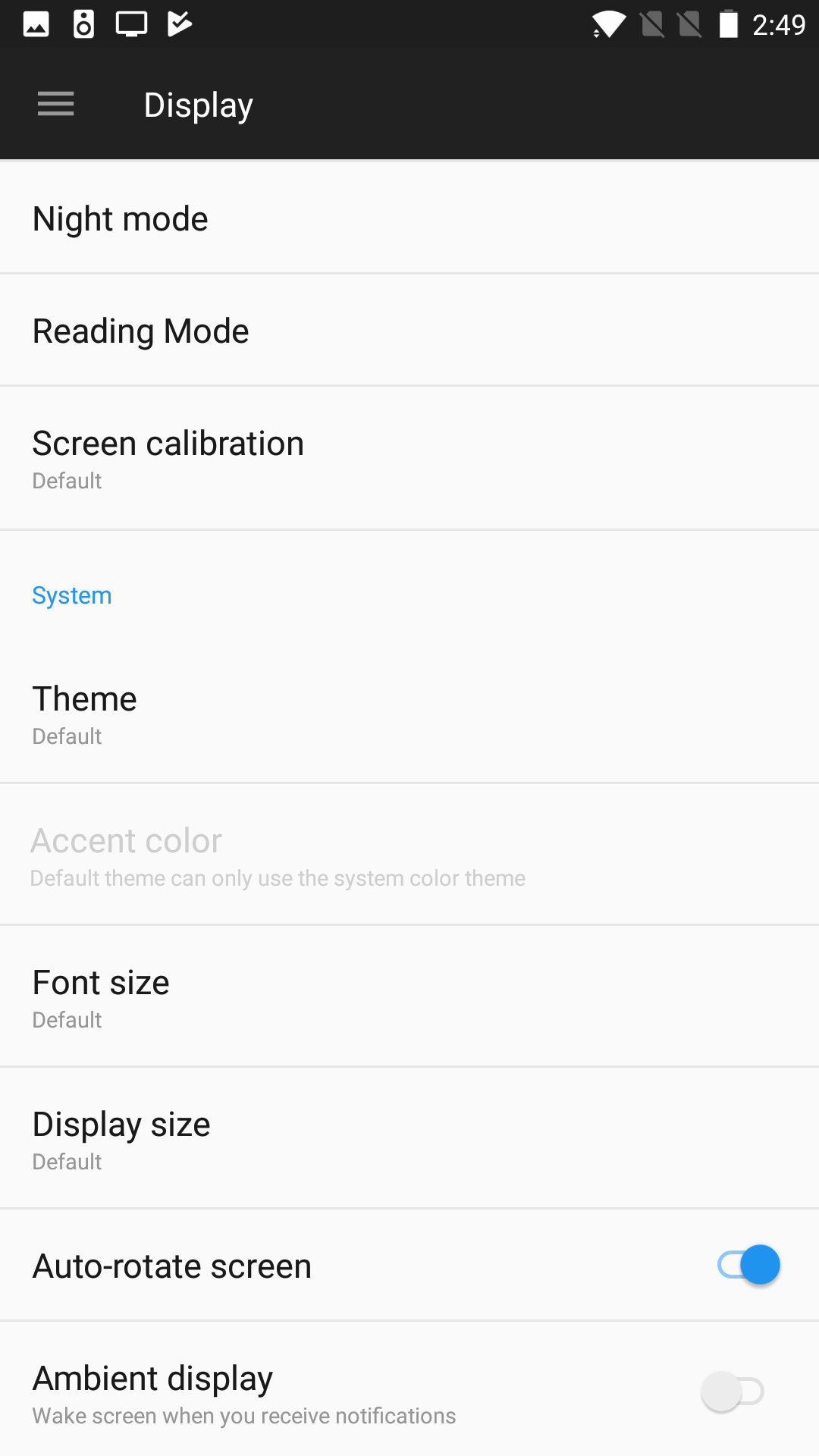819x1456 pixels.
Task: Open Screen calibration options
Action: click(x=409, y=459)
